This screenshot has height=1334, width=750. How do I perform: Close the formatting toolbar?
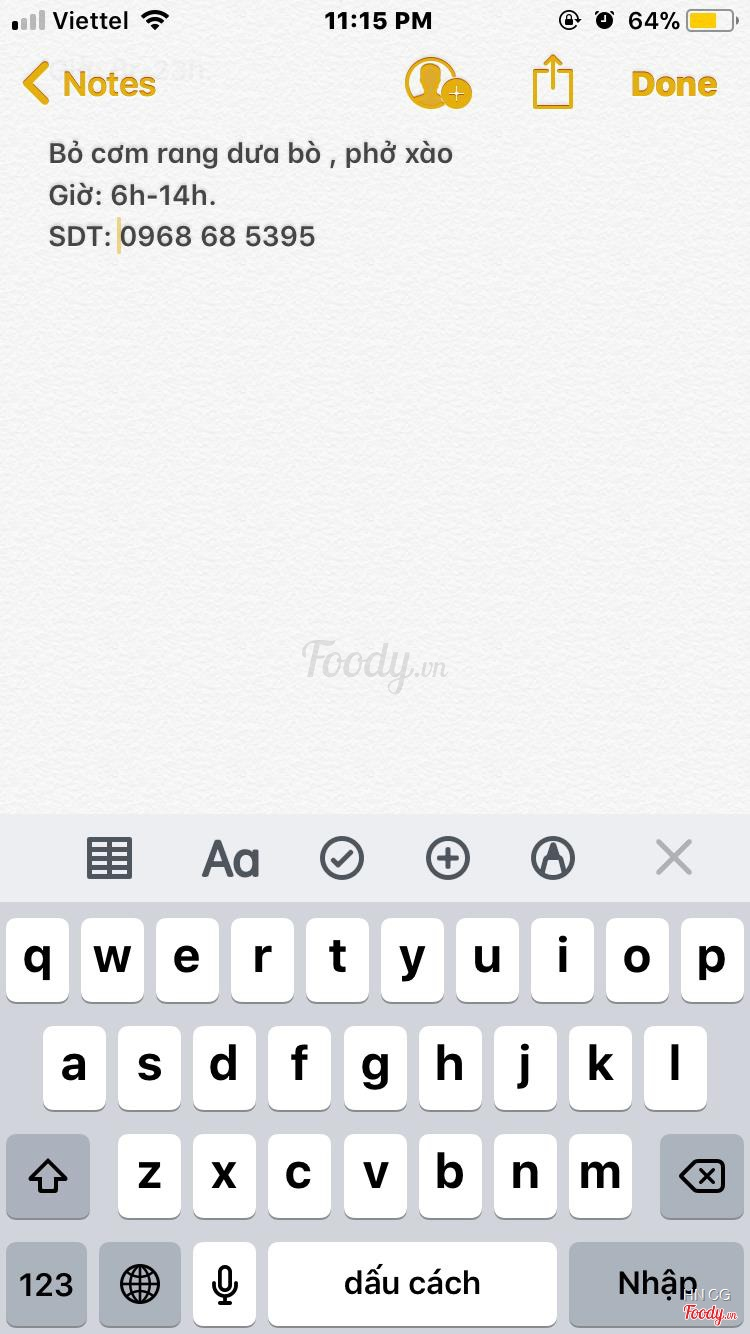673,857
